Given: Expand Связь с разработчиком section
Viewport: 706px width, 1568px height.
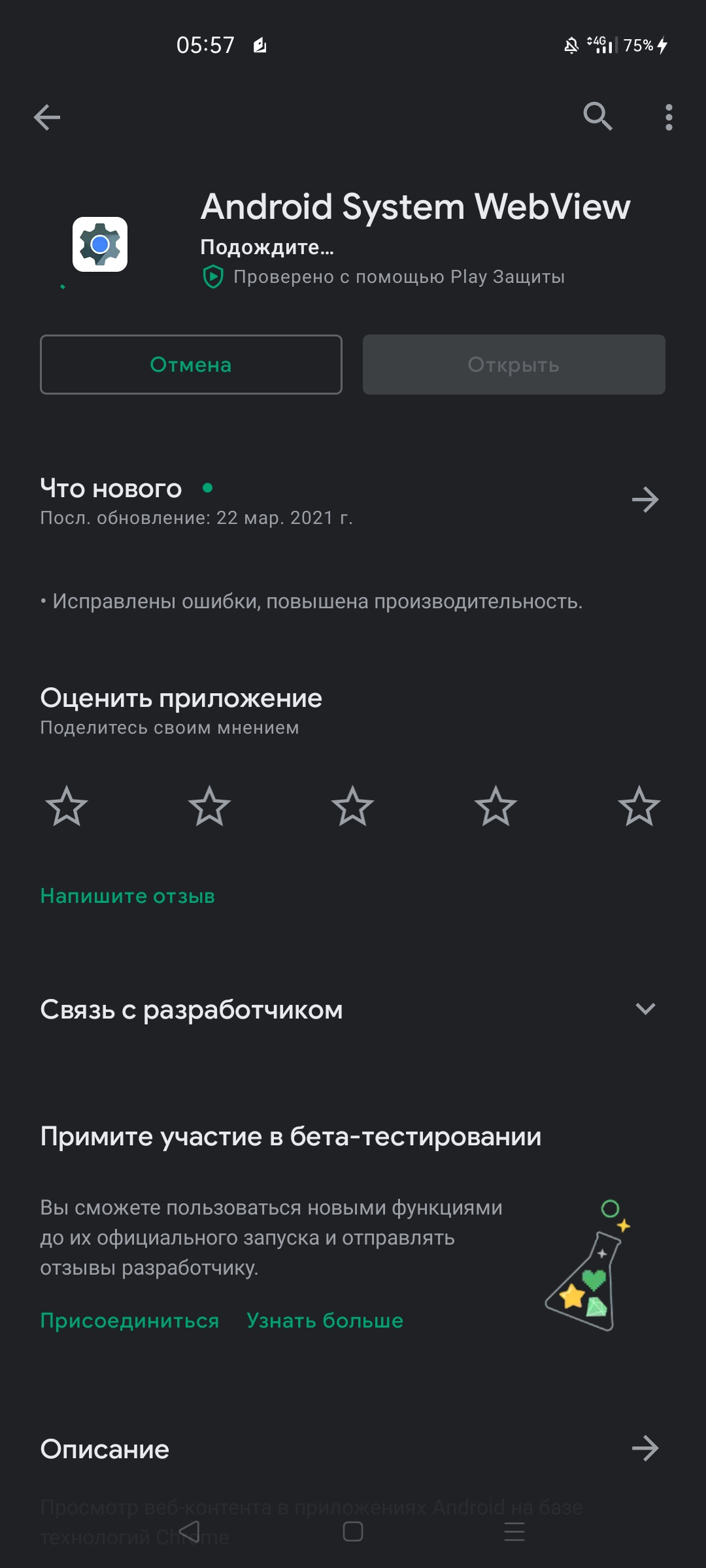Looking at the screenshot, I should (645, 1009).
